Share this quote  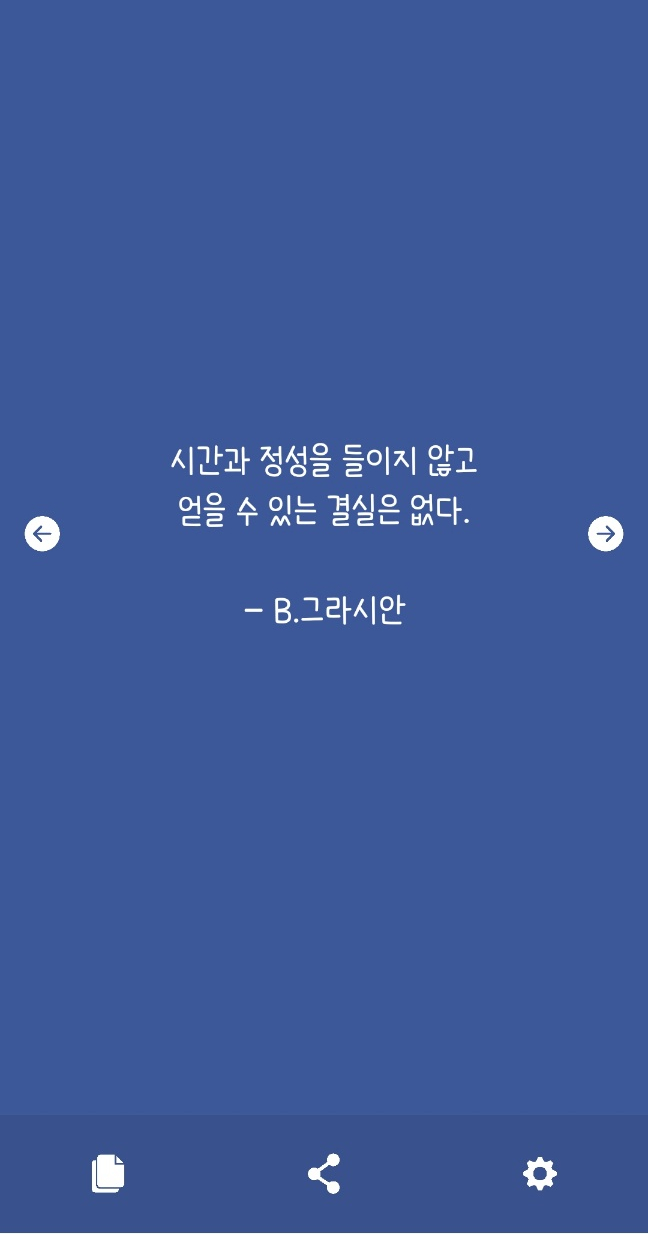[323, 1173]
